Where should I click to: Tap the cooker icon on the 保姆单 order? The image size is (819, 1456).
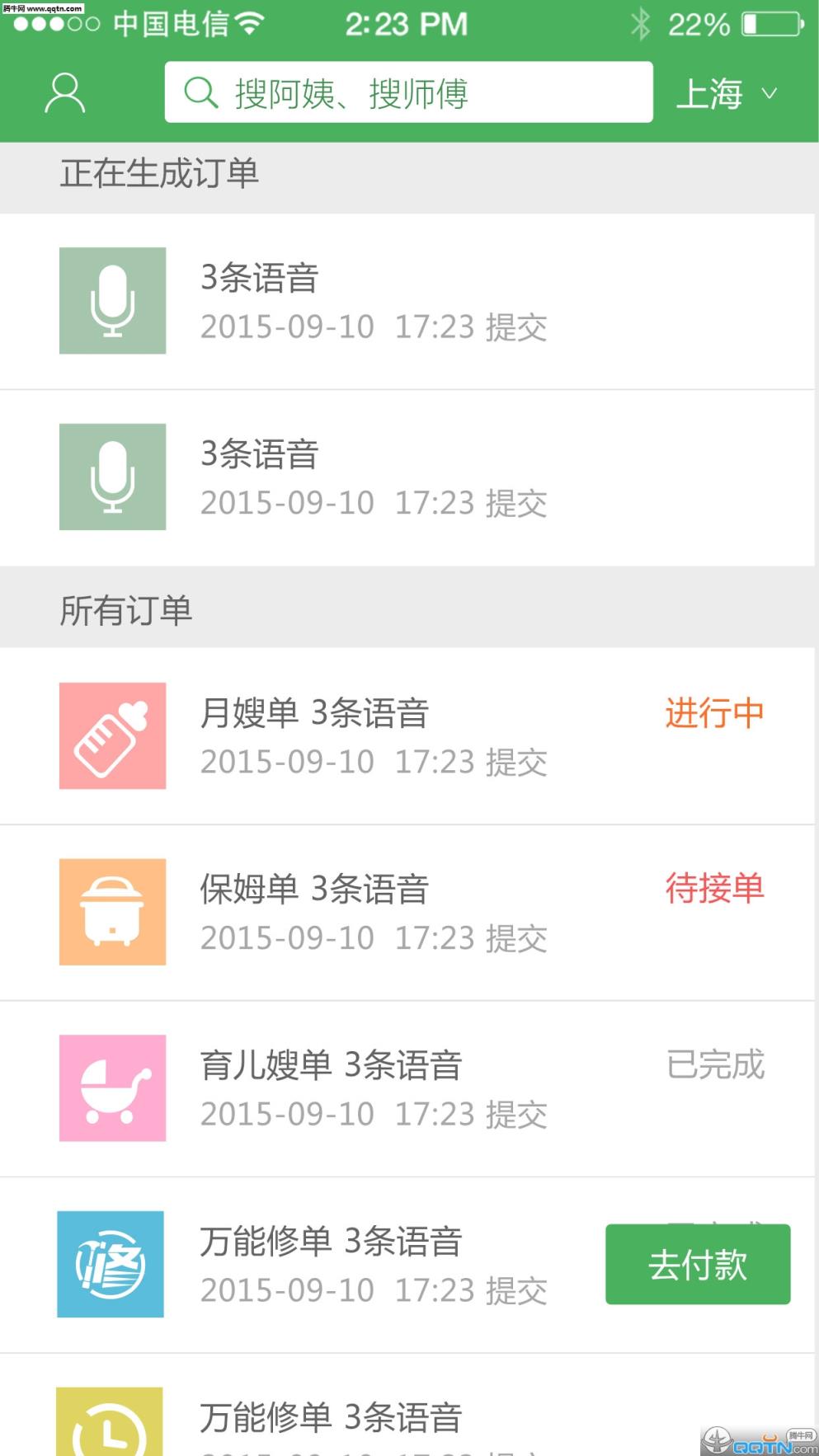(111, 911)
